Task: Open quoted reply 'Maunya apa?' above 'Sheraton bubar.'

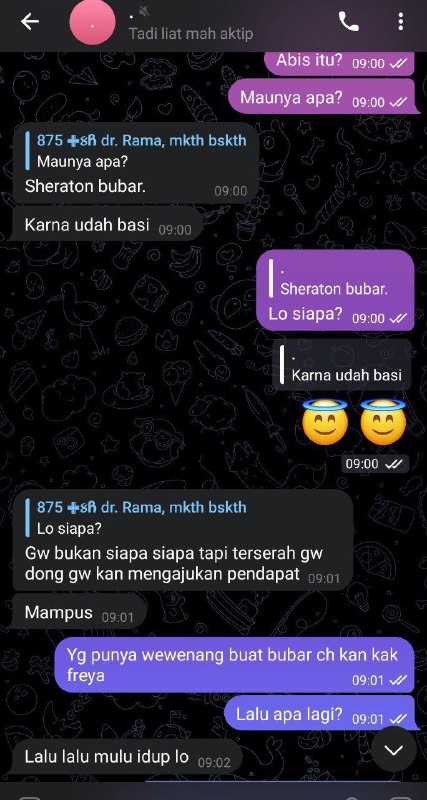Action: (x=136, y=151)
